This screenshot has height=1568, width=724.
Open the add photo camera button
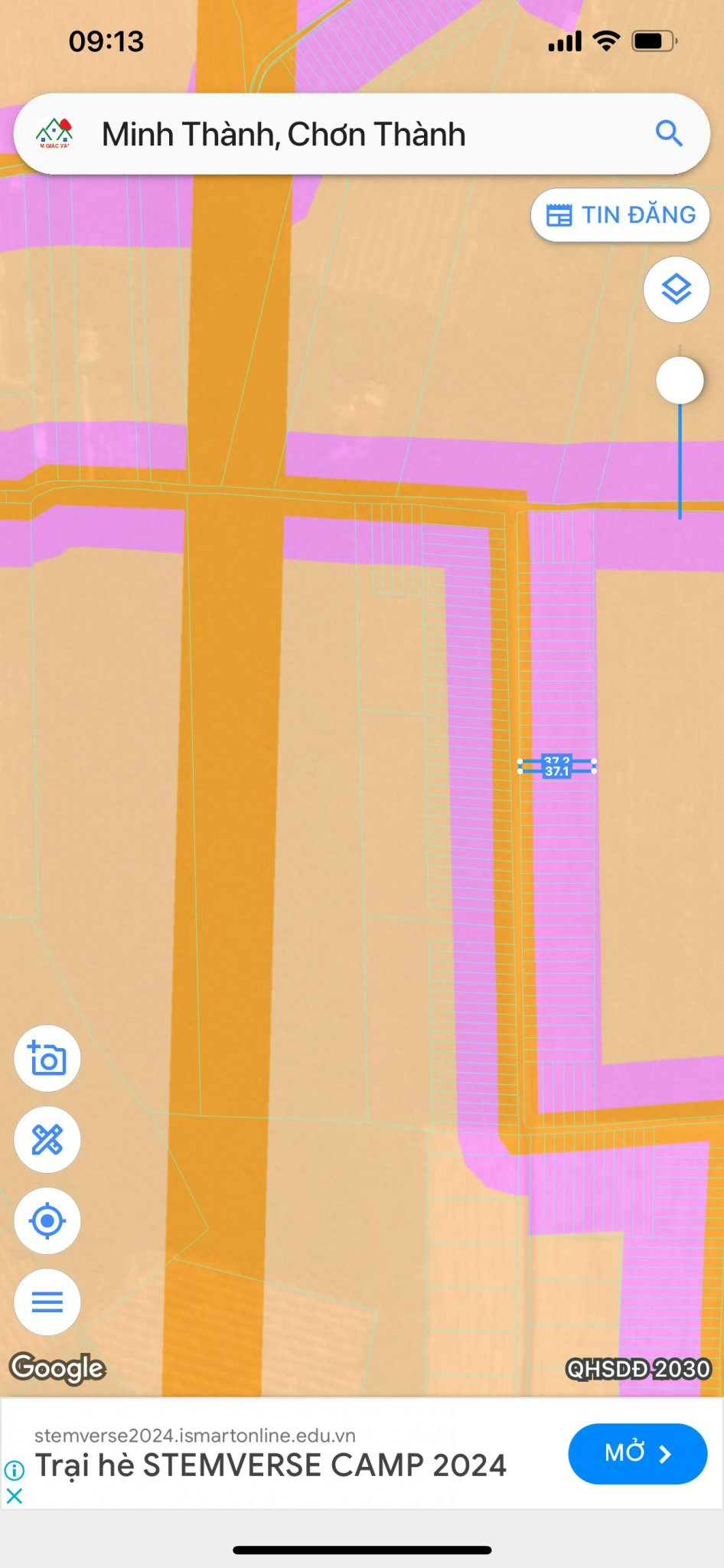click(47, 1058)
